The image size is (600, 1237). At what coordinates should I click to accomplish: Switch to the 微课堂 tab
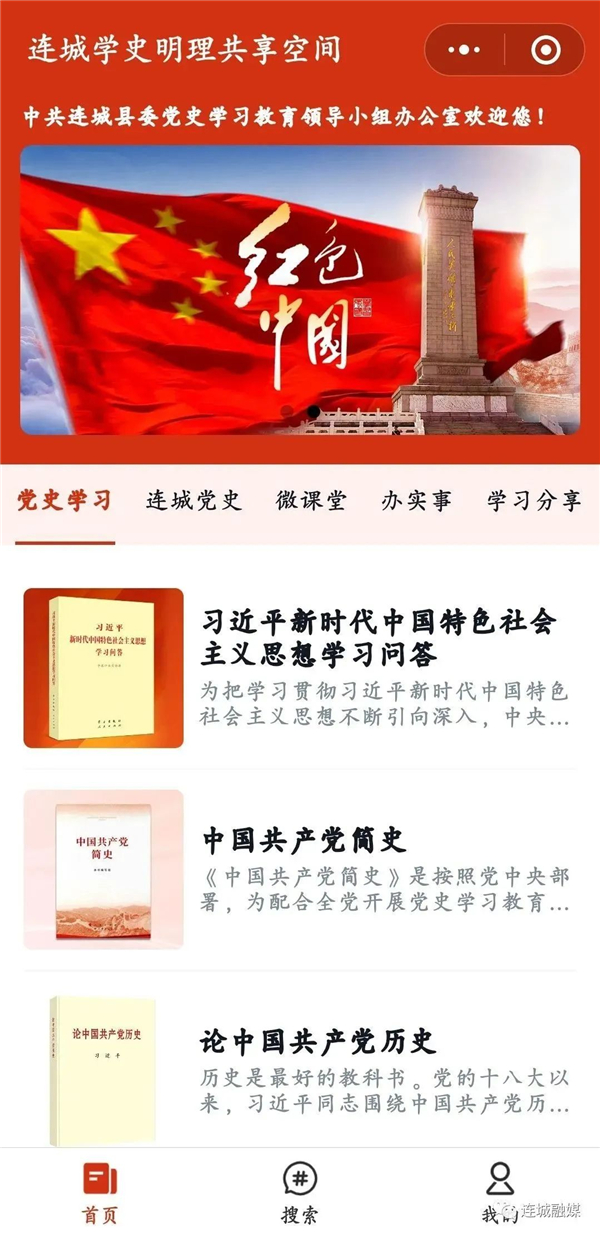pyautogui.click(x=311, y=501)
